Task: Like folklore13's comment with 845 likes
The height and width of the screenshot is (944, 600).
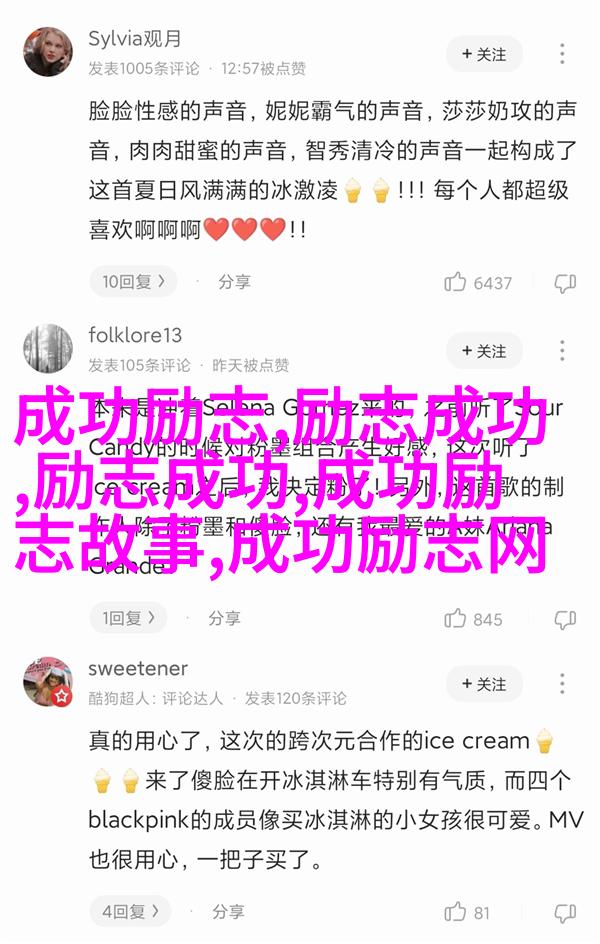Action: 473,619
